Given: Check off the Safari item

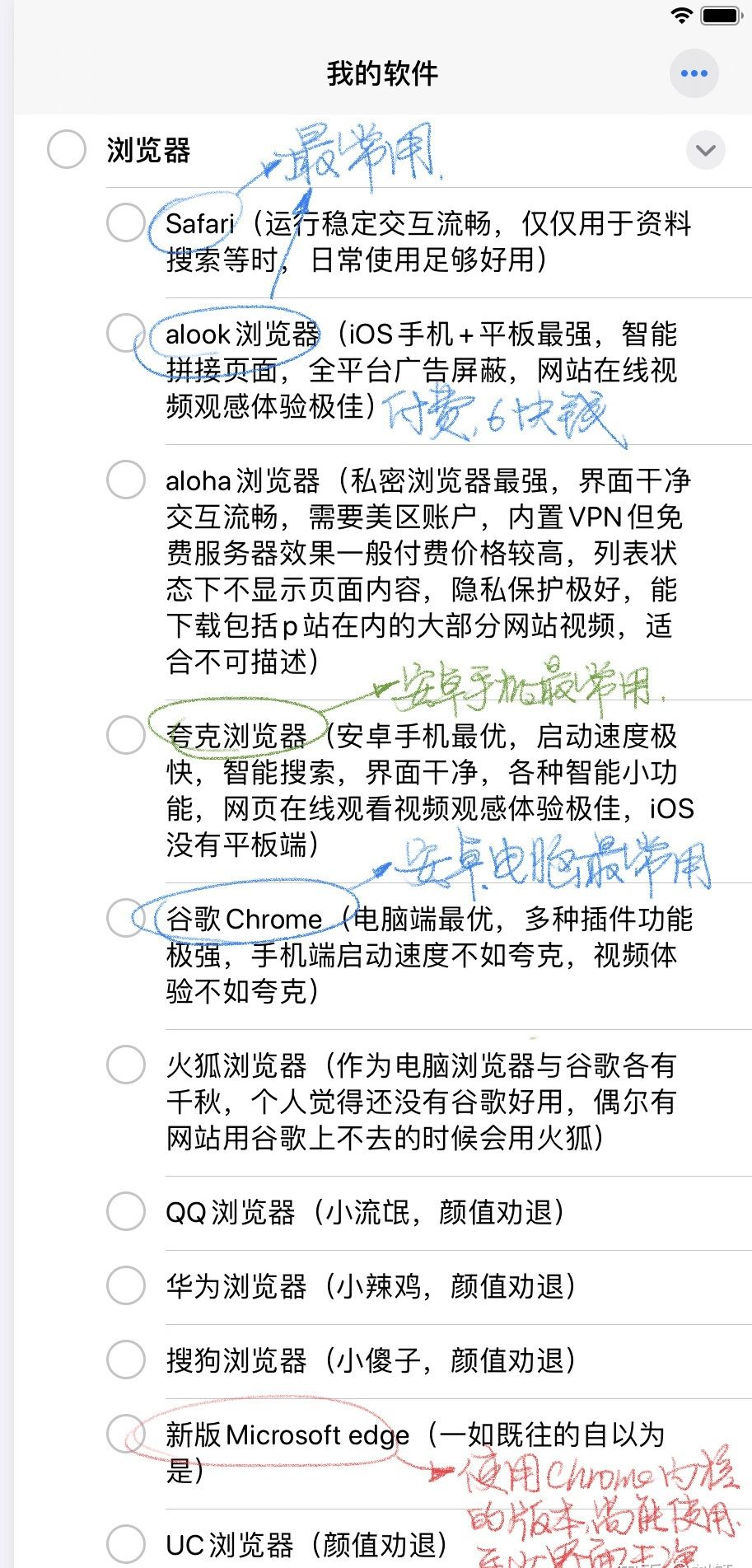Looking at the screenshot, I should [126, 222].
